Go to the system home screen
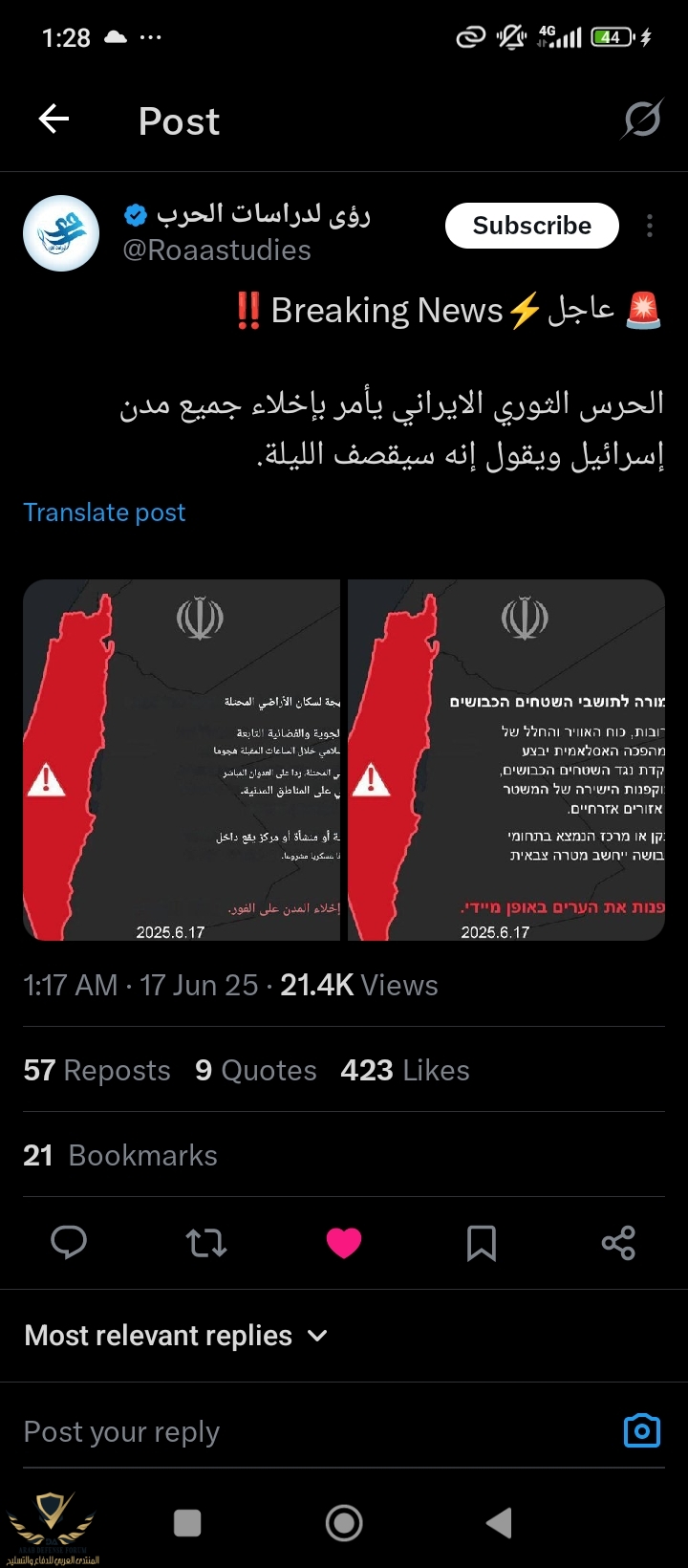Screen dimensions: 688x1568 (344, 1523)
